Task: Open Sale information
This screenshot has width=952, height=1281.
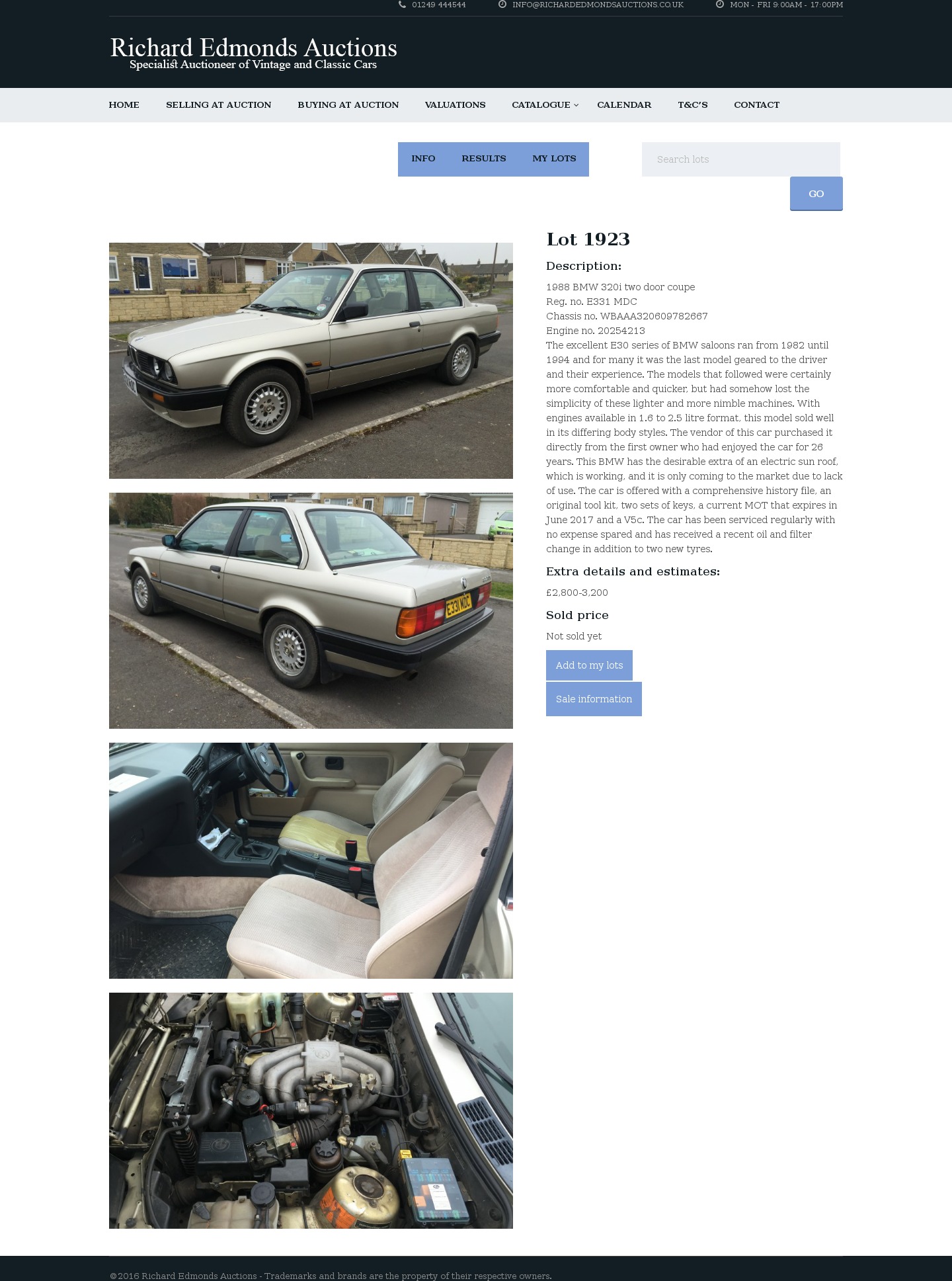Action: [594, 699]
